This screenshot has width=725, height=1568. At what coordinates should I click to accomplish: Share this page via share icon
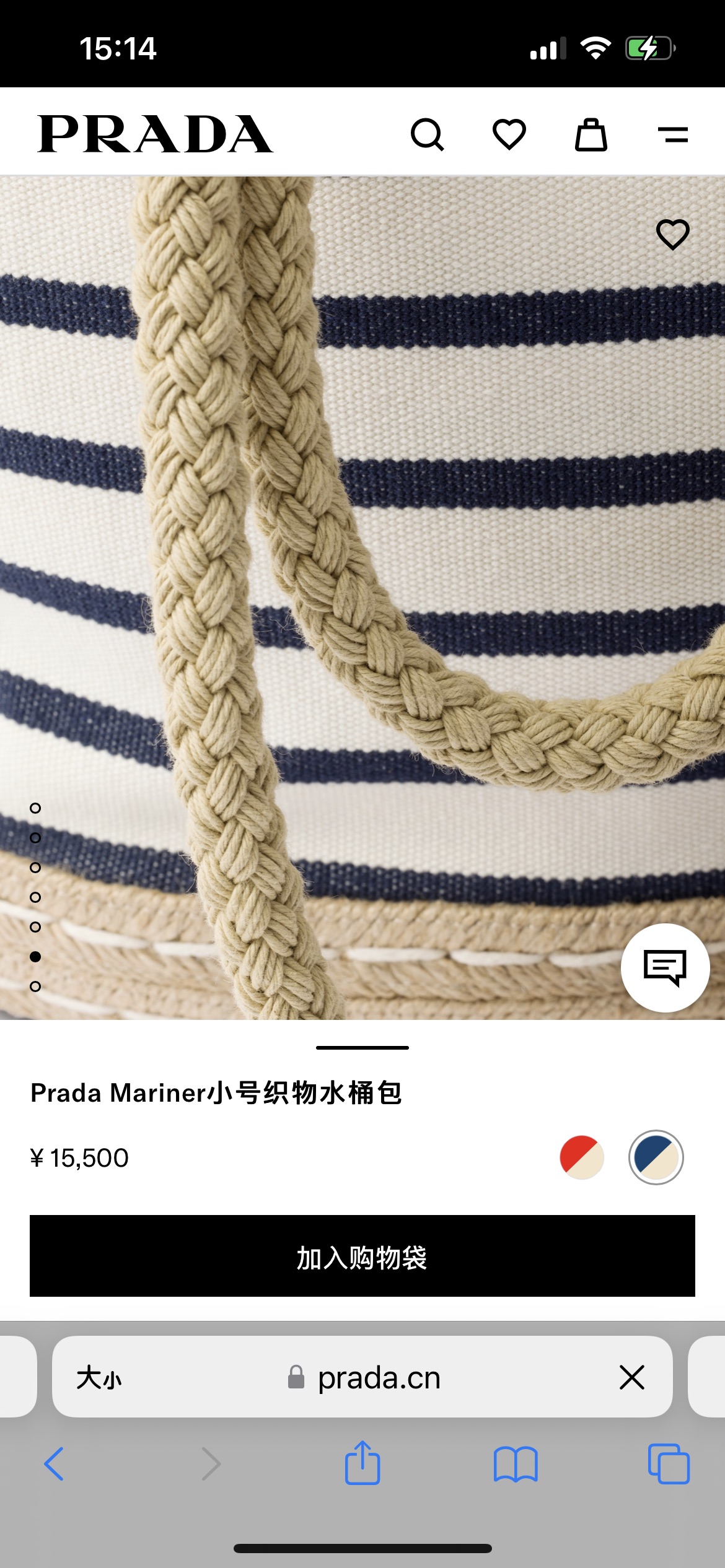tap(362, 1463)
